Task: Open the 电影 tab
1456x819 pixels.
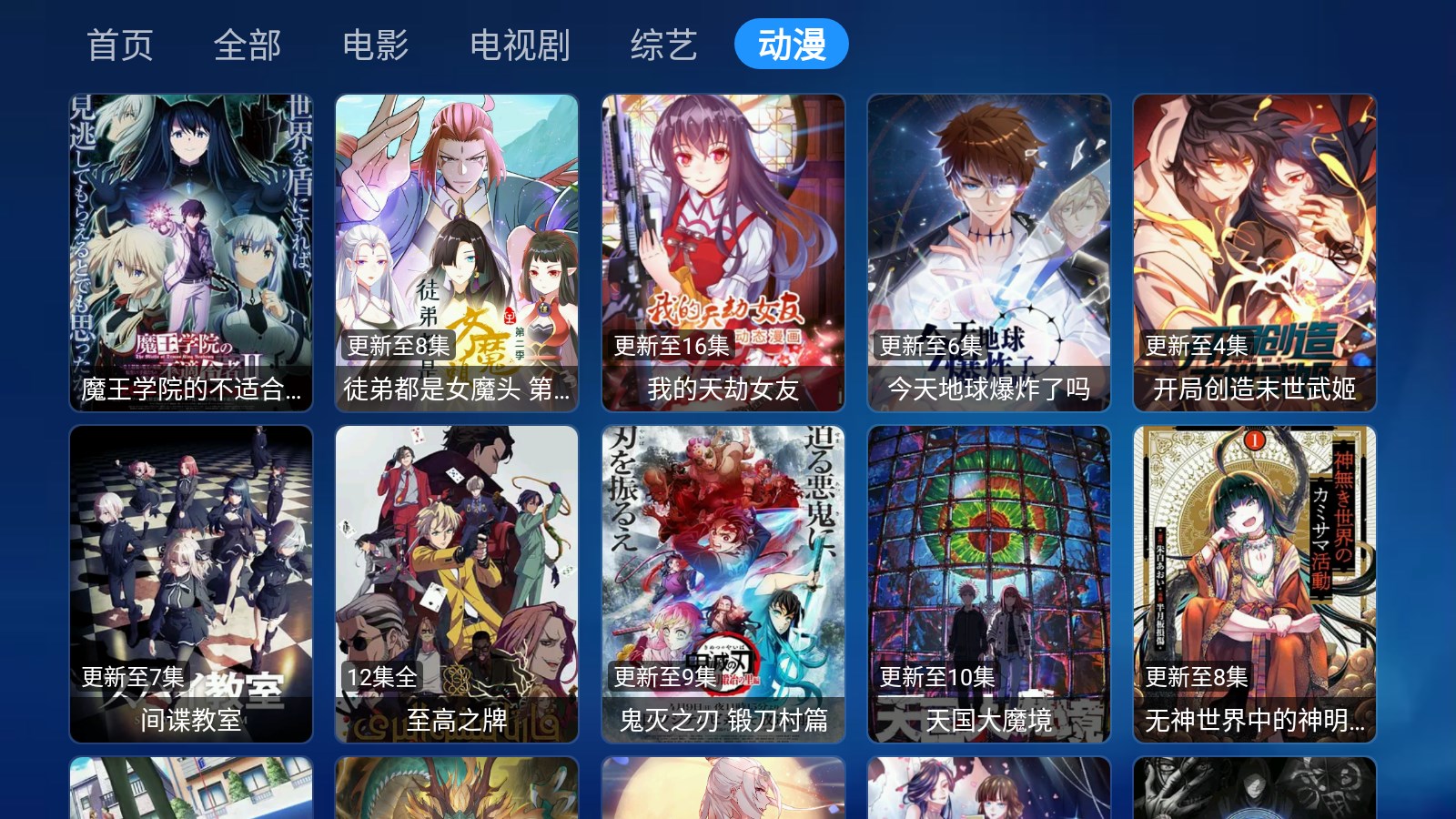Action: (x=375, y=45)
